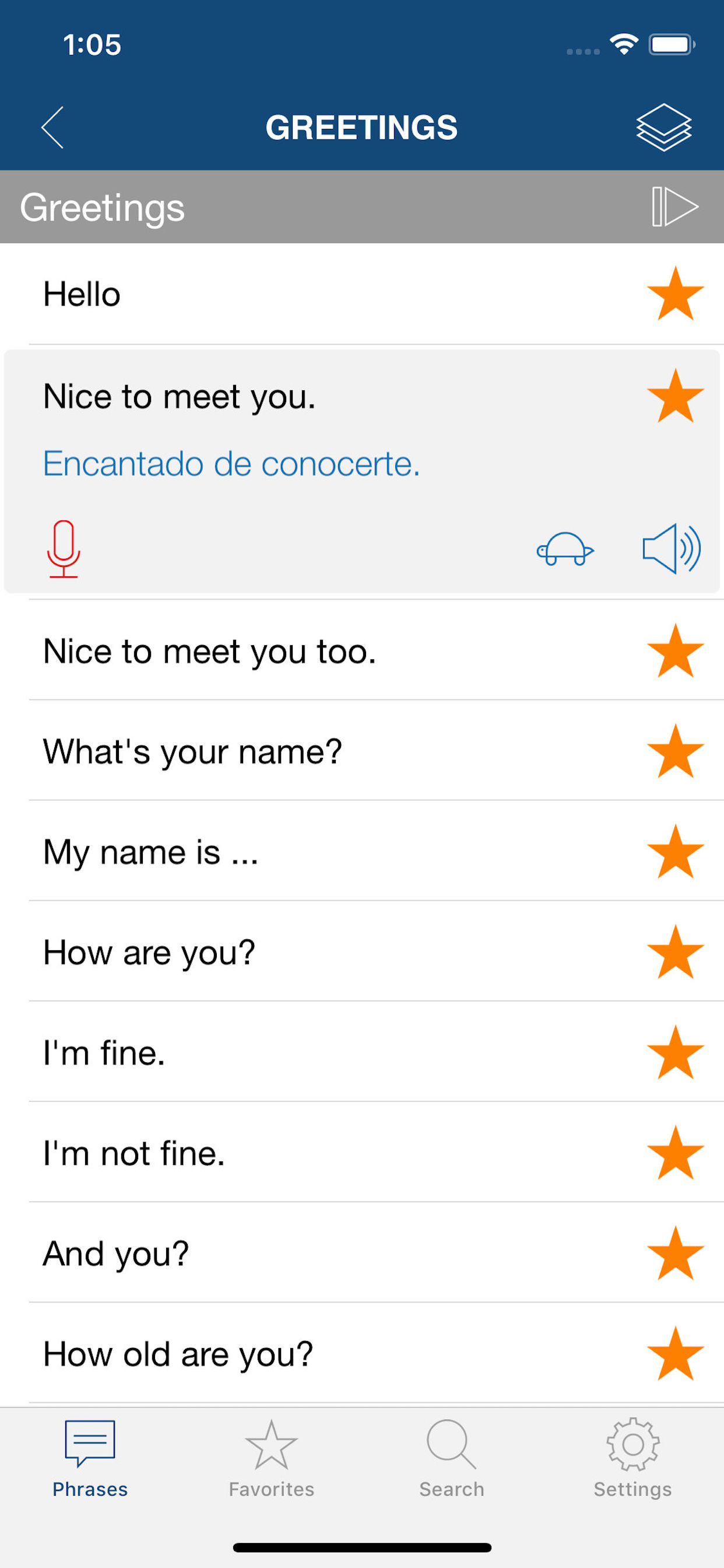Open the phrase What's your name?
Screen dimensions: 724x1568
[362, 751]
